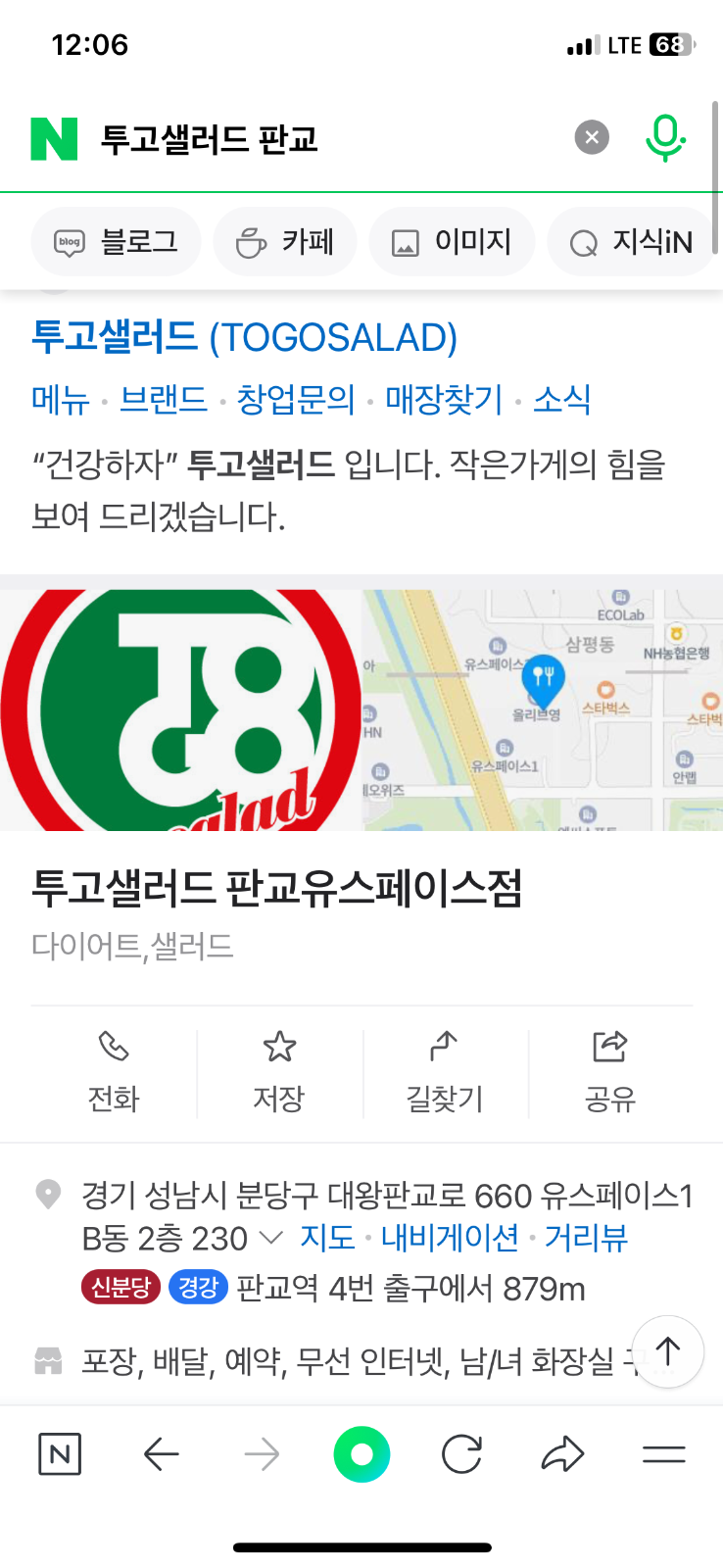
Task: Open the 투고샐러드 (TOGOSALAD) site title link
Action: coord(245,337)
